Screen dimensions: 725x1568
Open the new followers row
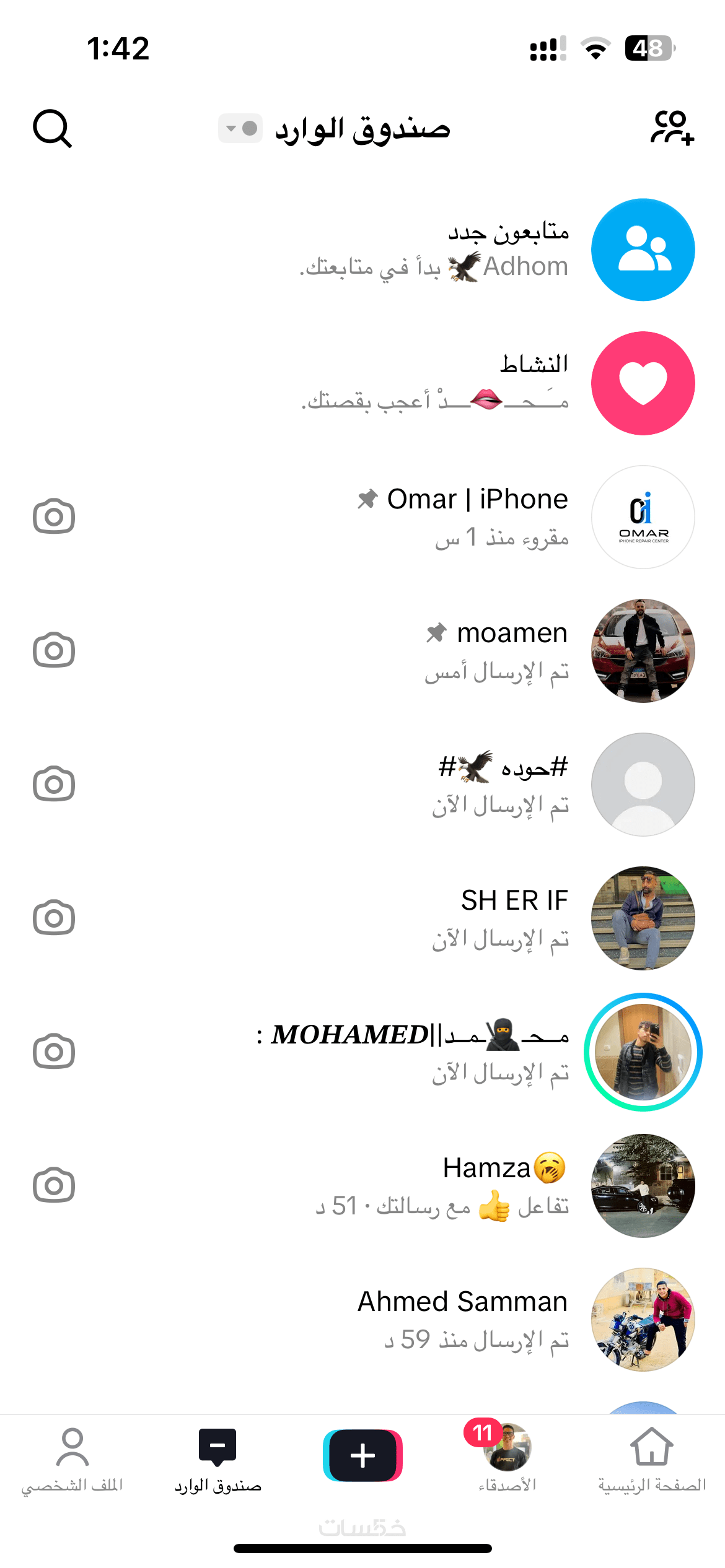pos(434,250)
